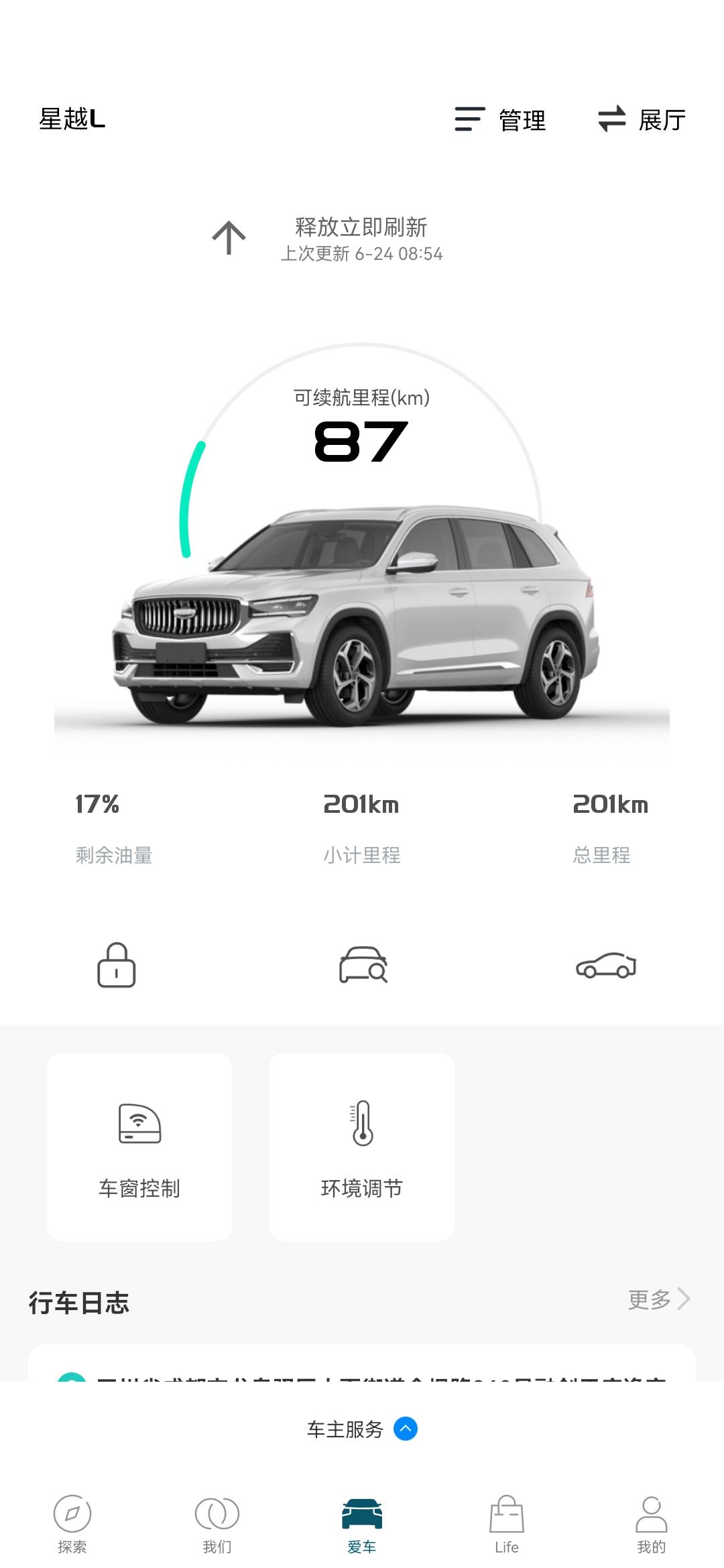Tap the find-my-car search icon

coord(363,965)
